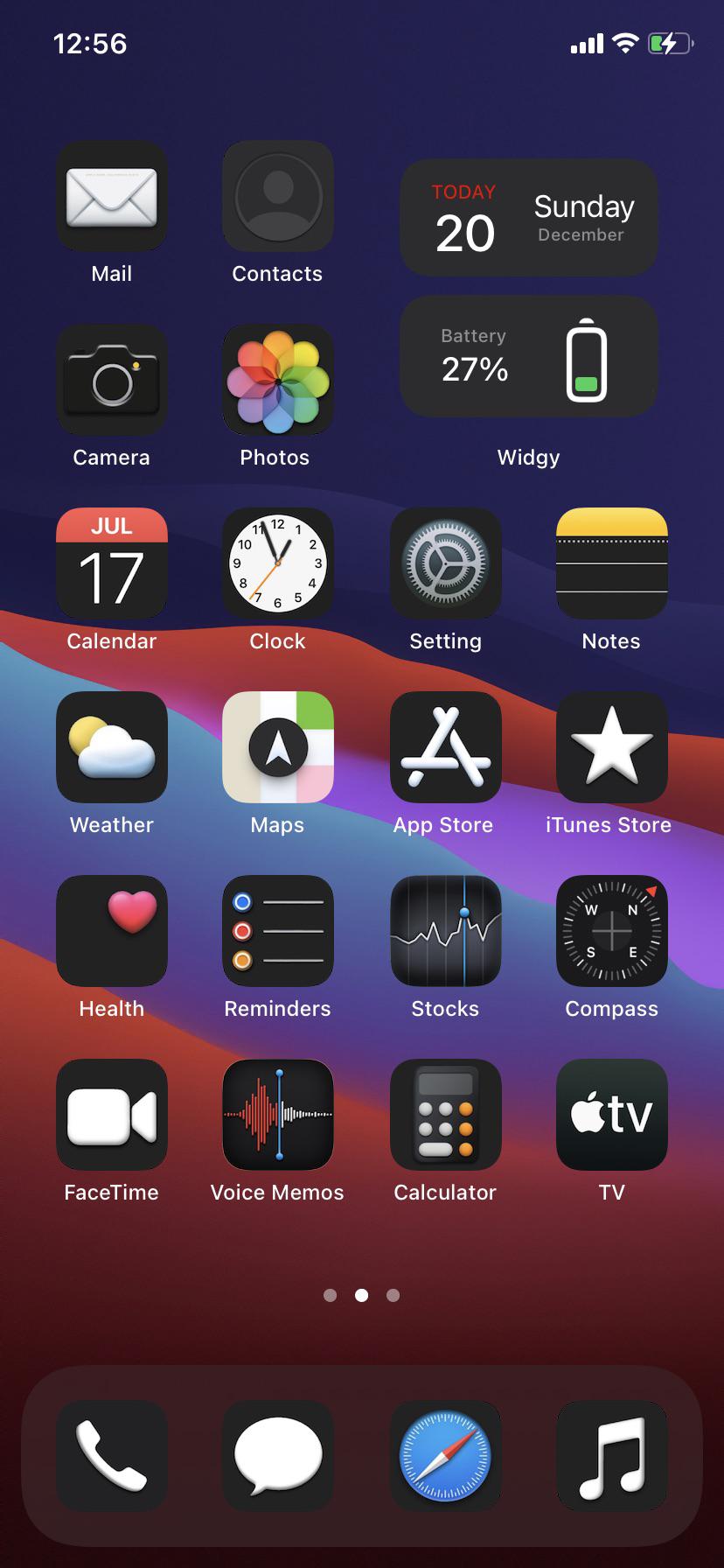
Task: Launch the Contacts app
Action: pos(278,197)
